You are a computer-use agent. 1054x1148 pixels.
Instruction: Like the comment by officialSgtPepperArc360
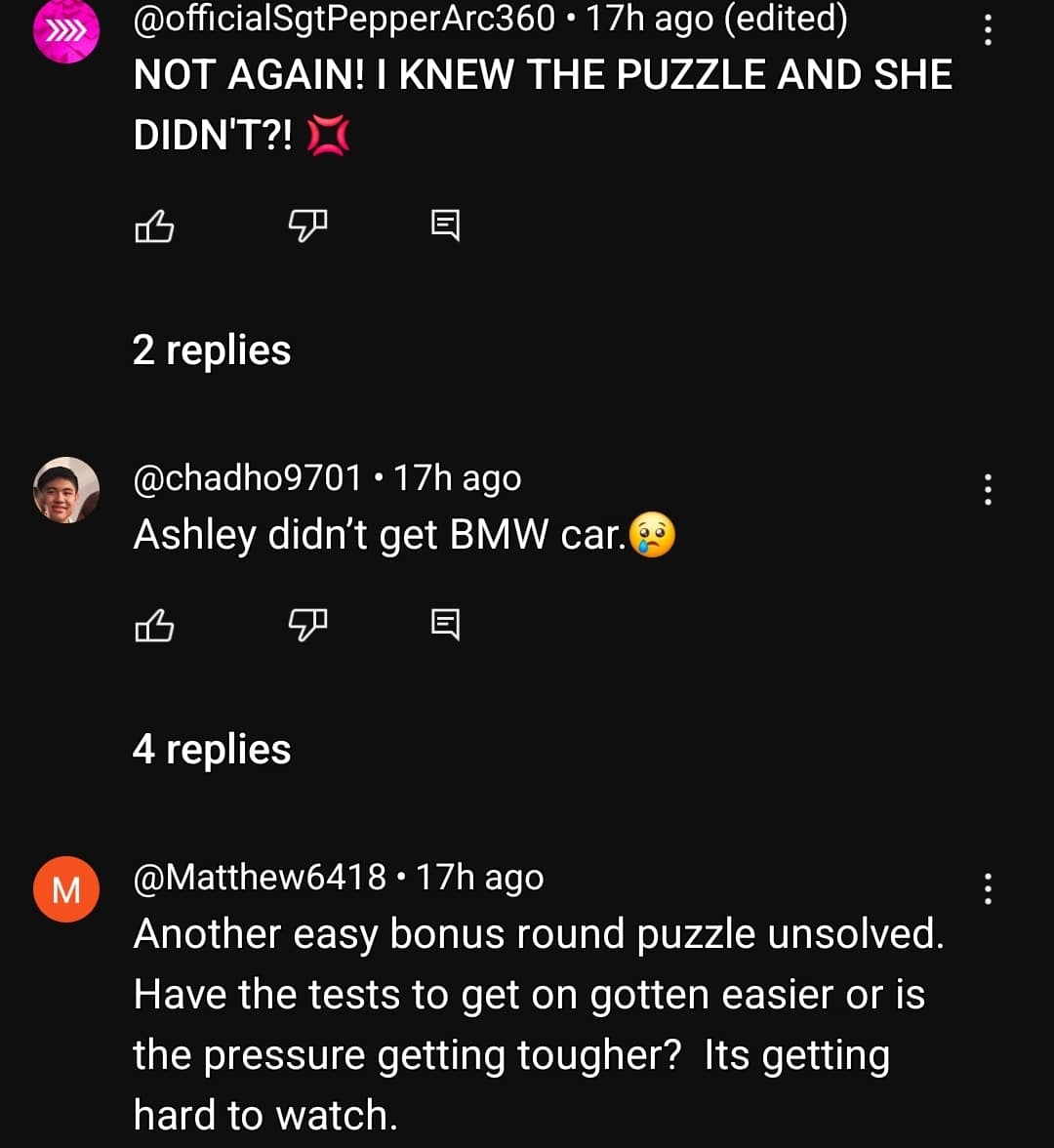pos(154,227)
